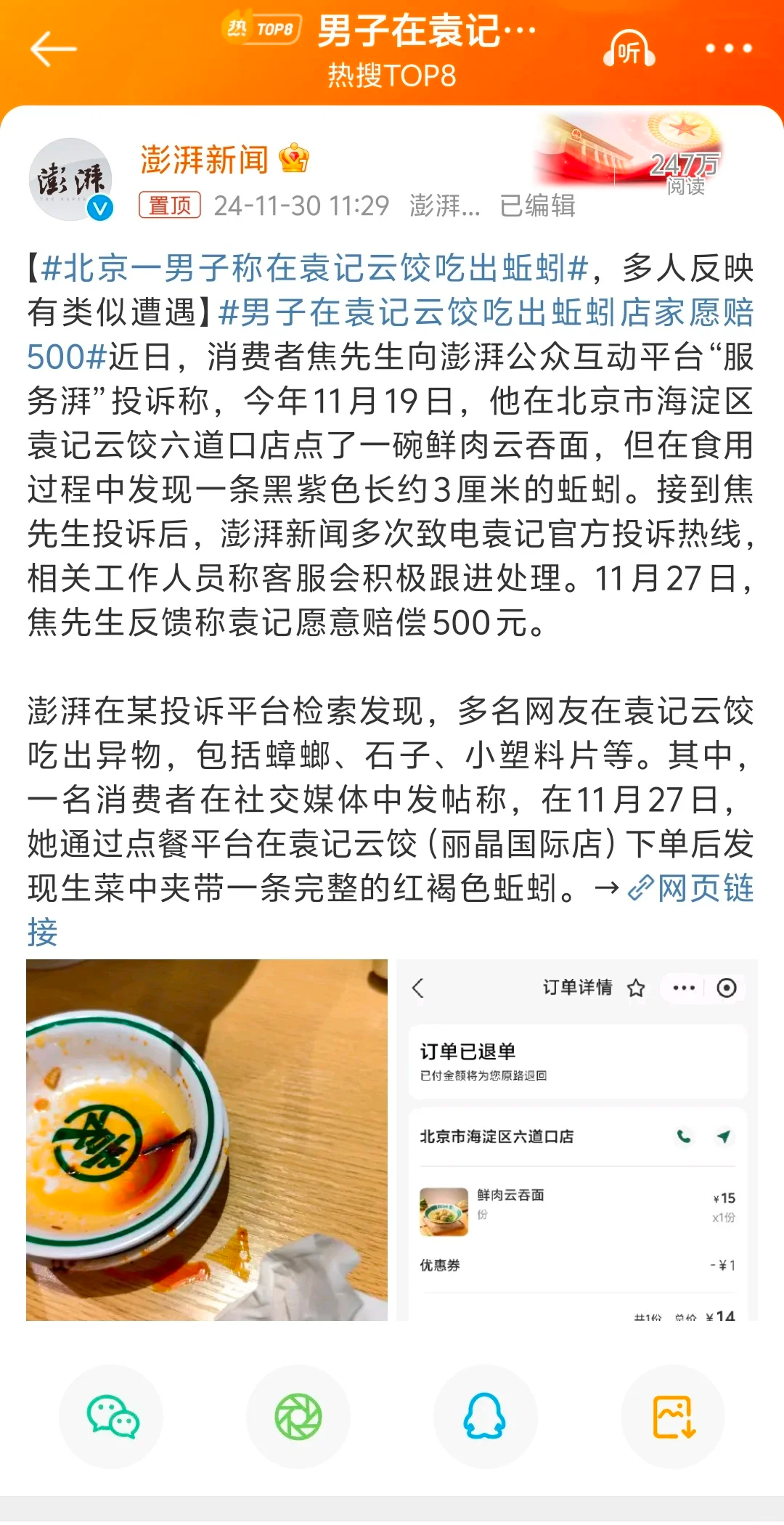Tap the 置顶 pinned tag
Image resolution: width=784 pixels, height=1525 pixels.
pos(171,206)
